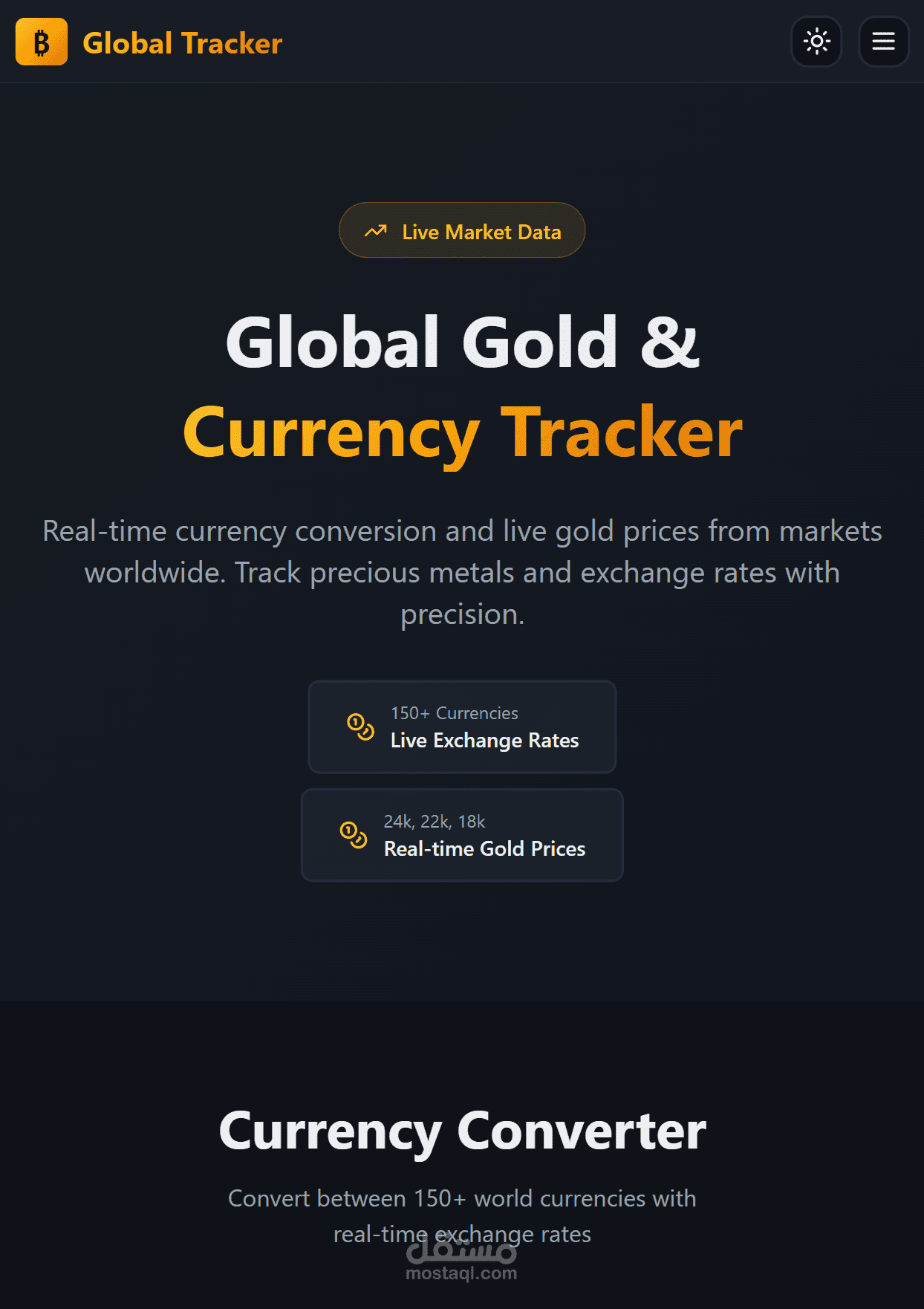924x1309 pixels.
Task: Open the Real-time Gold Prices card
Action: coord(462,835)
